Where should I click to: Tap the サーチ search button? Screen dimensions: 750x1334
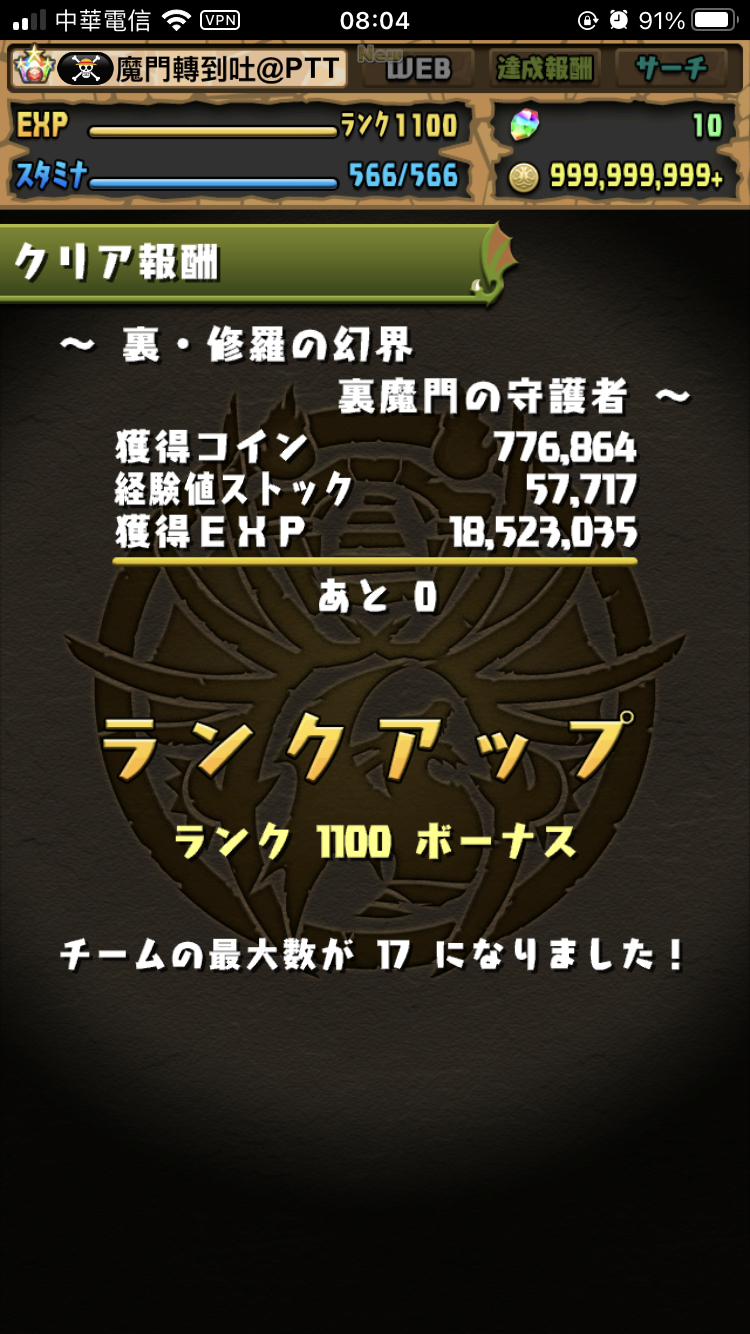671,68
